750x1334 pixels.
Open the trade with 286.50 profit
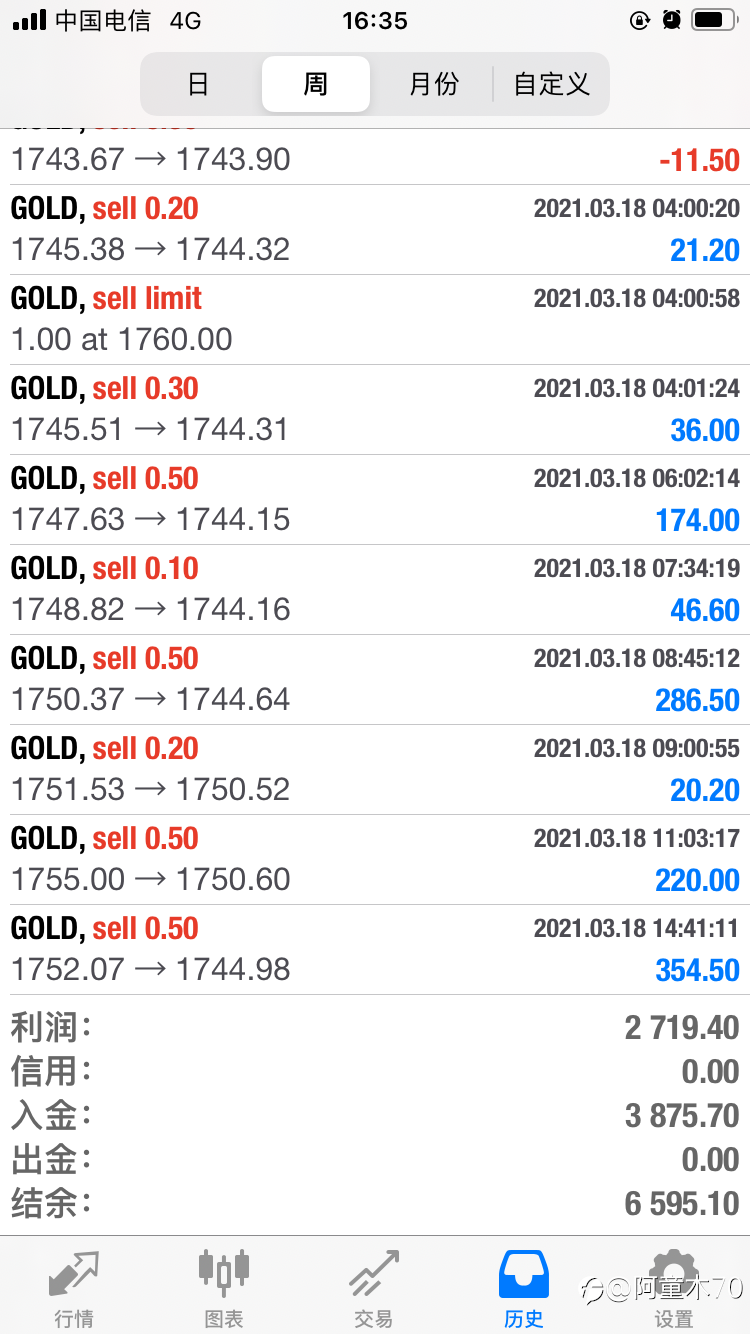point(375,680)
